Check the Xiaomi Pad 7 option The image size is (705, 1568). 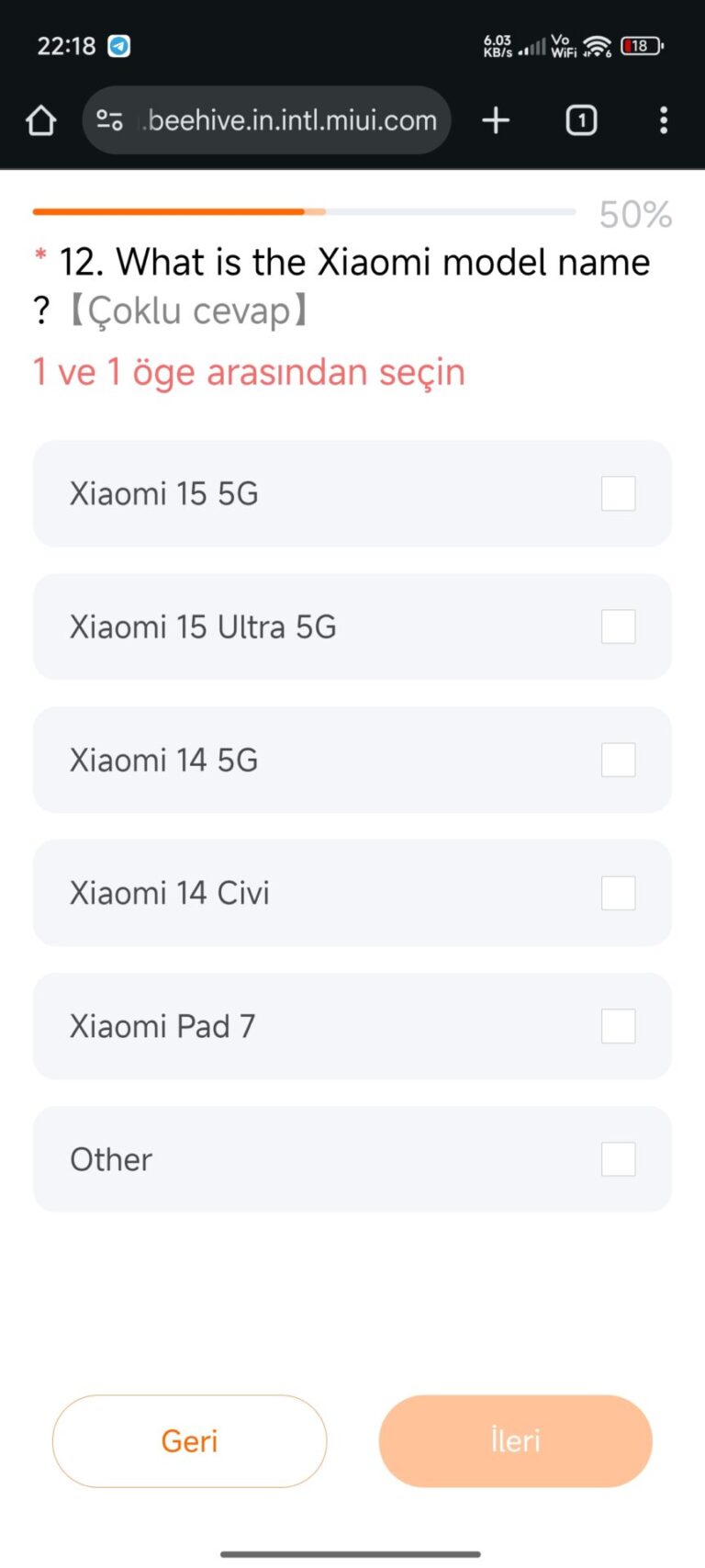coord(618,1025)
